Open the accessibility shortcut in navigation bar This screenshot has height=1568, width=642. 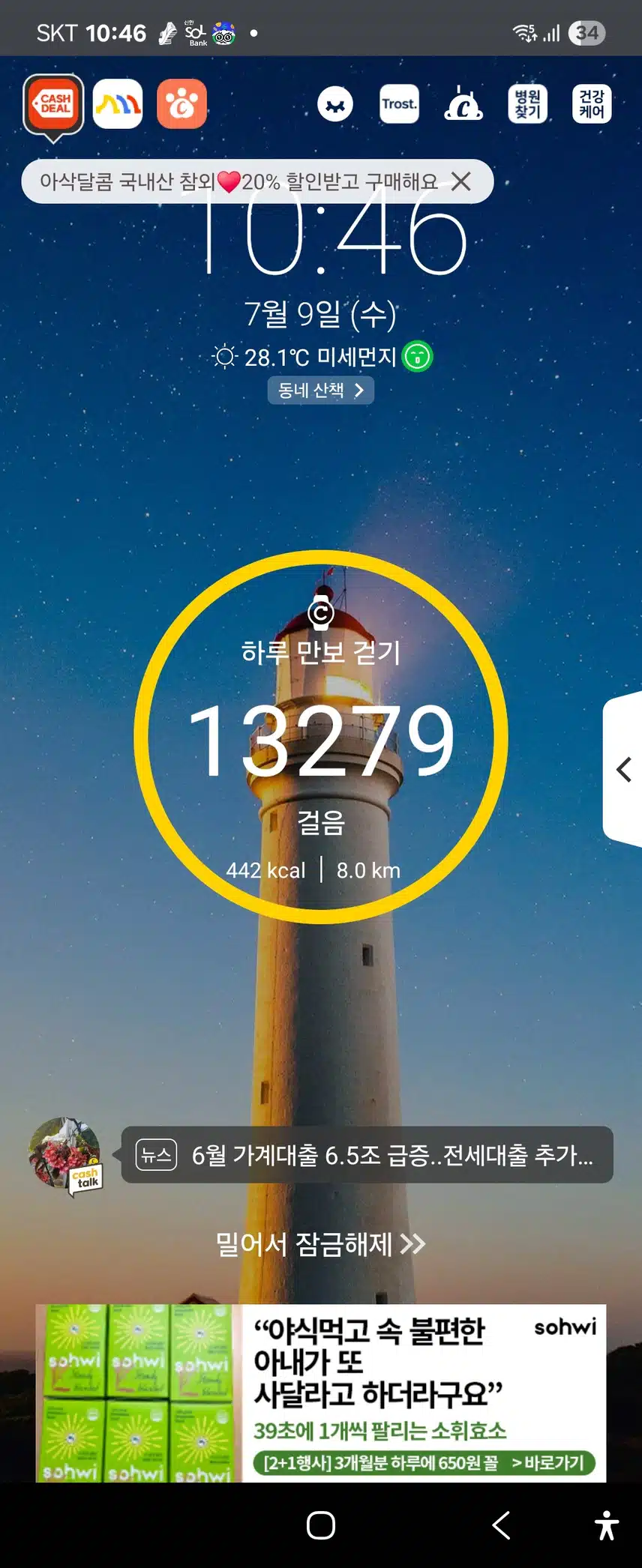tap(606, 1525)
